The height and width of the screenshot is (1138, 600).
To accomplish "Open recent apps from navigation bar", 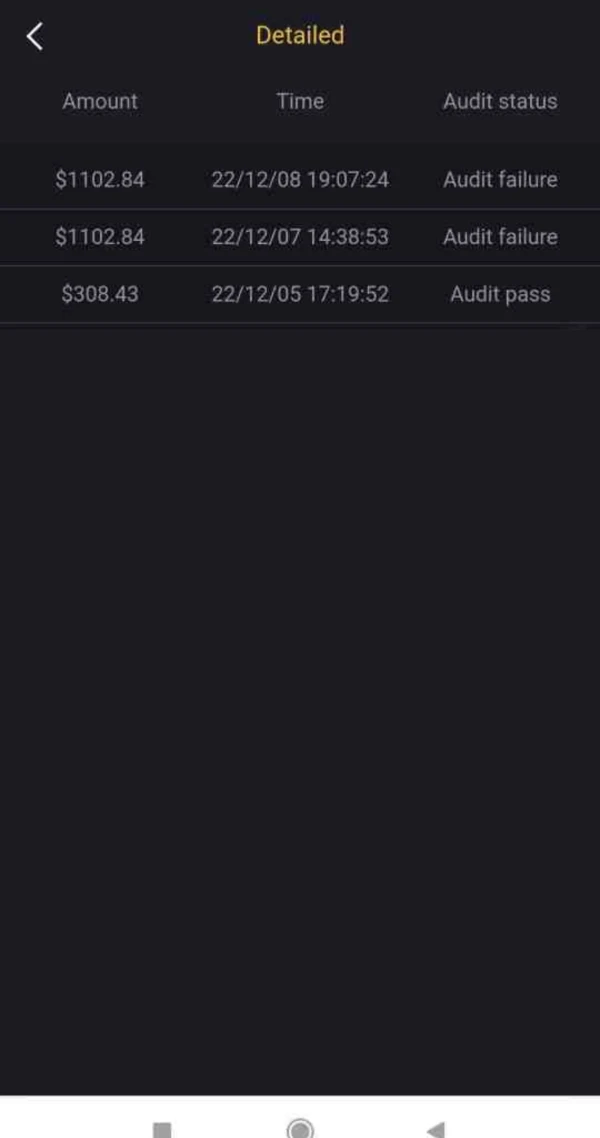I will [162, 1130].
